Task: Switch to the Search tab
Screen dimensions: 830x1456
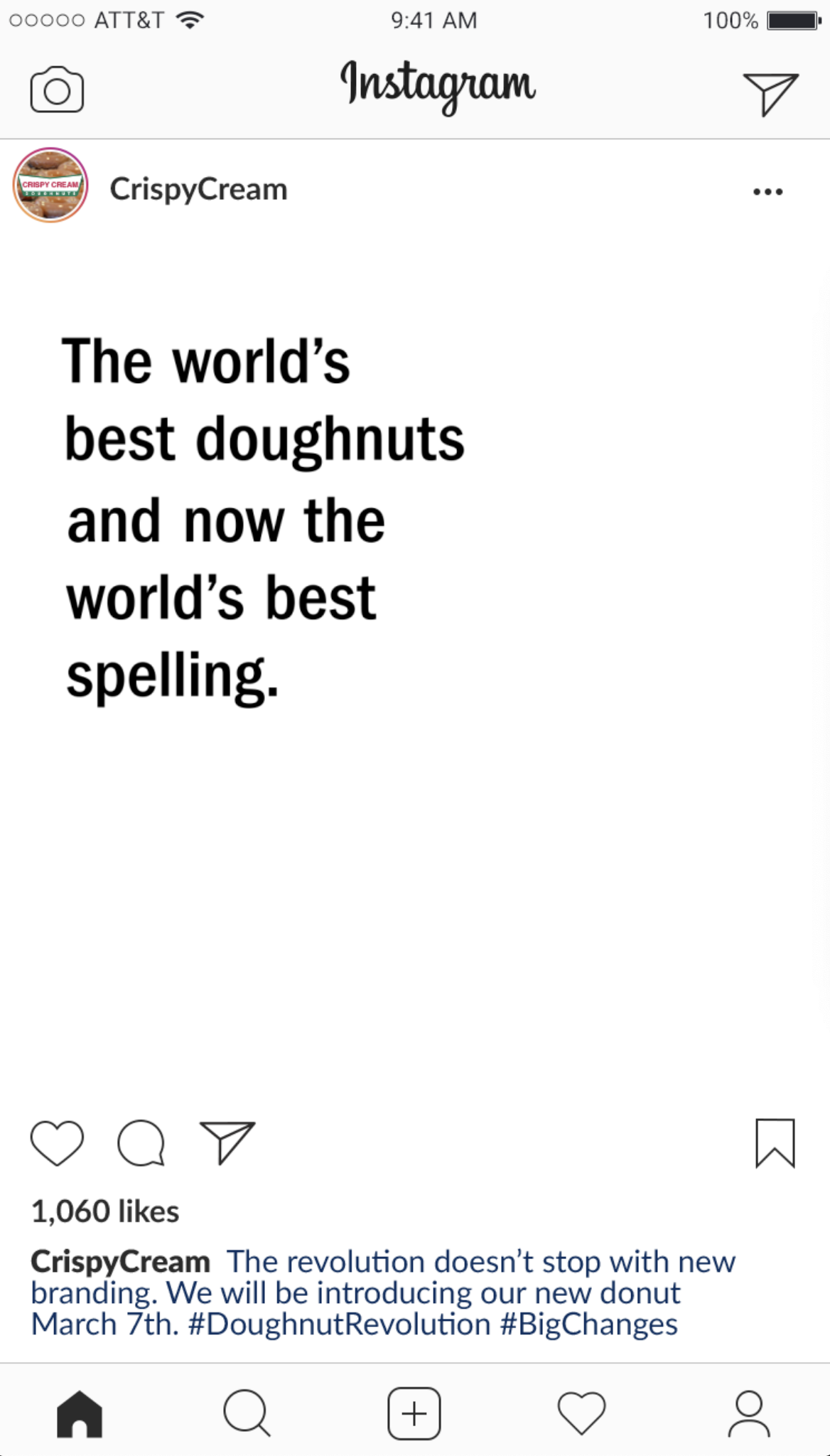Action: [x=247, y=1413]
